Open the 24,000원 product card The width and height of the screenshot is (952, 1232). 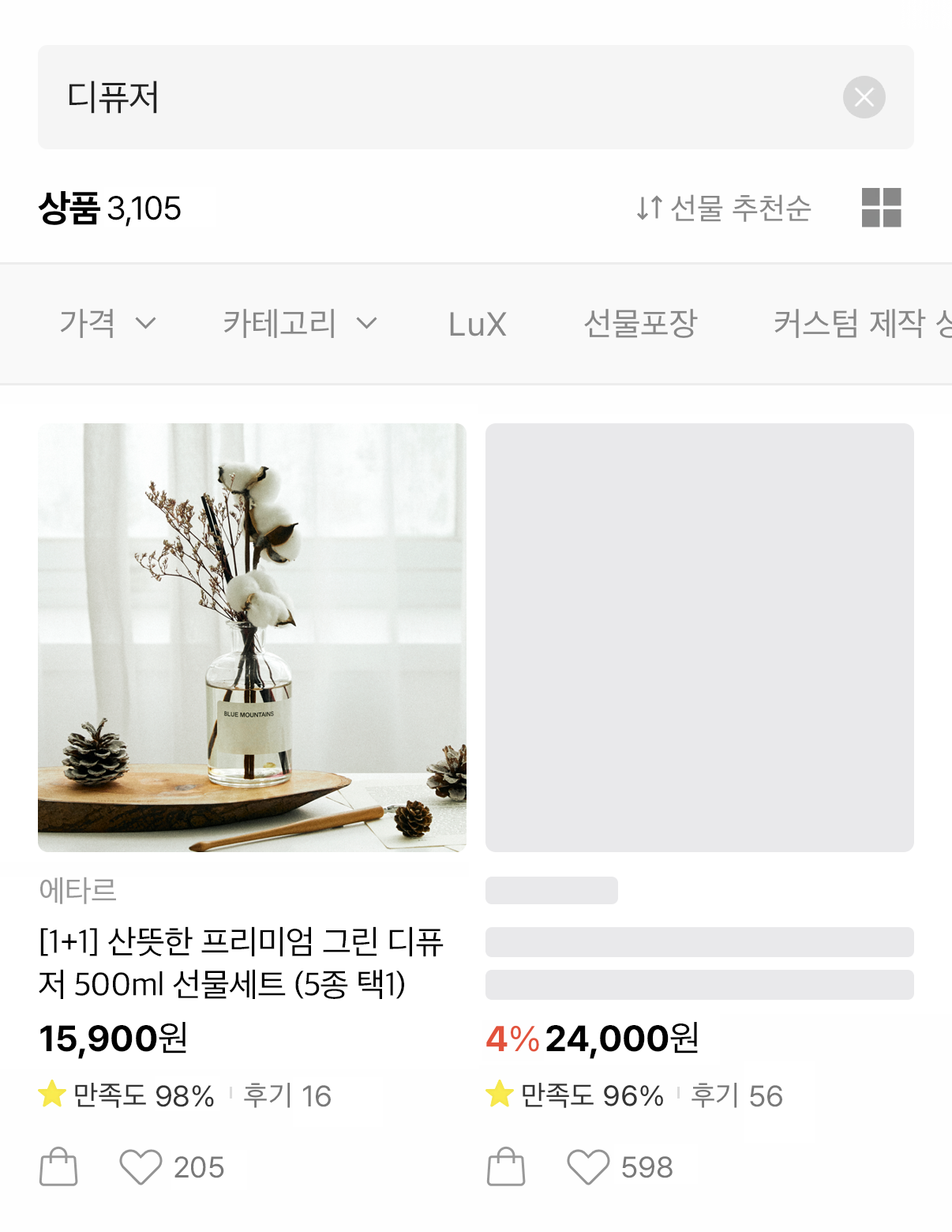tap(699, 637)
